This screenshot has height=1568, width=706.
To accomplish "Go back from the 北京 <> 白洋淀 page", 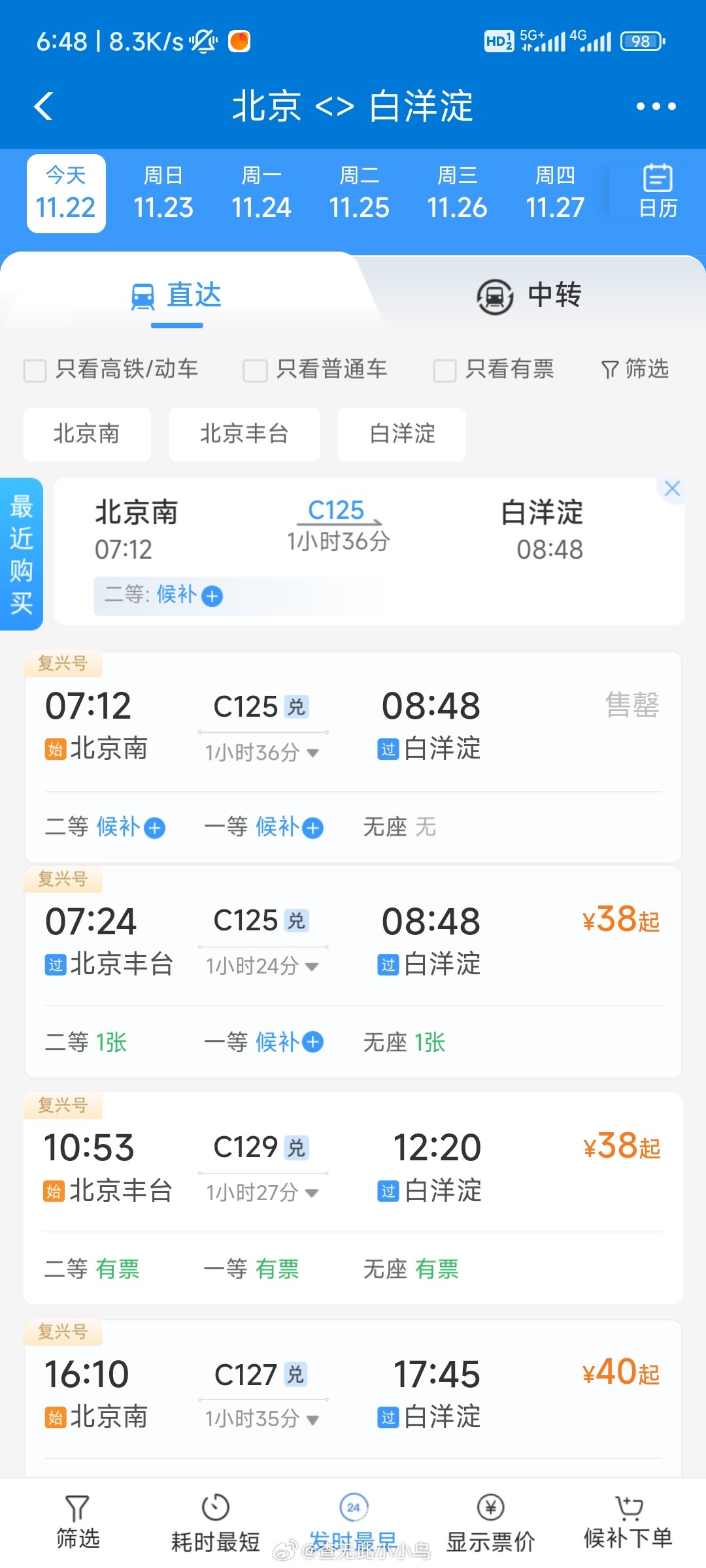I will (44, 106).
